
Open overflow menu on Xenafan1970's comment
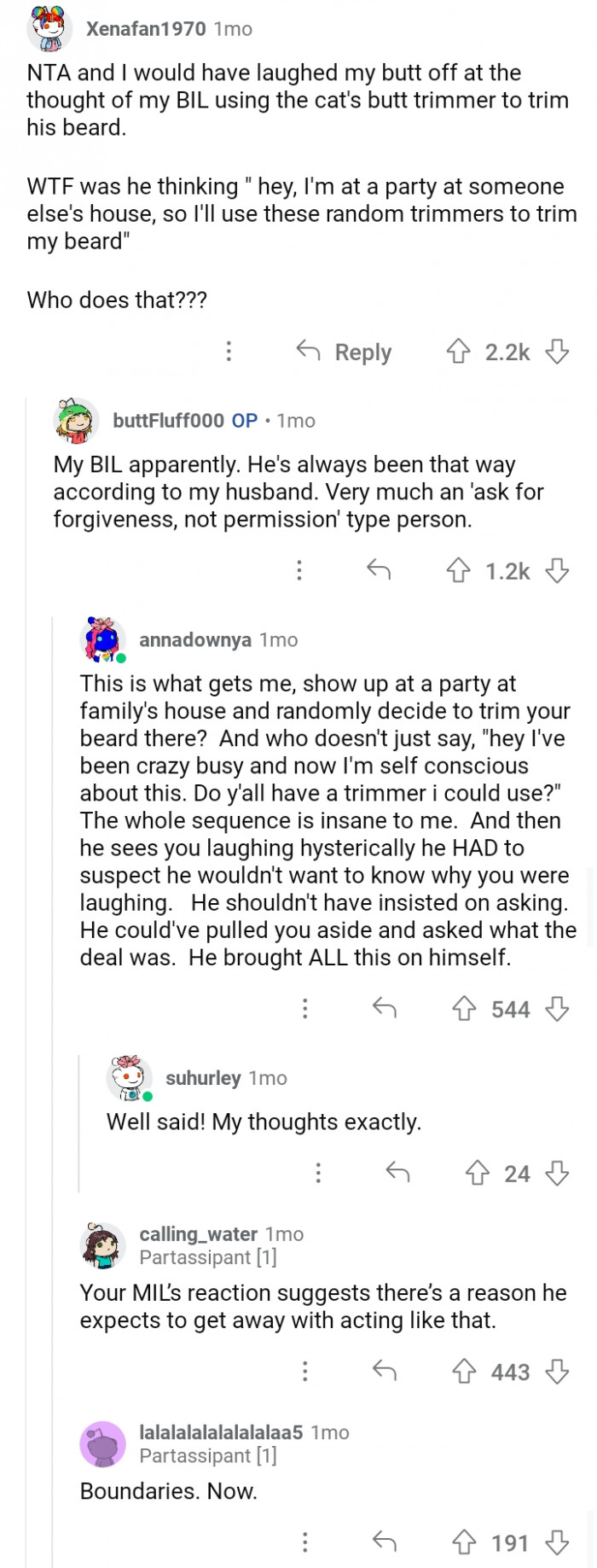[229, 352]
